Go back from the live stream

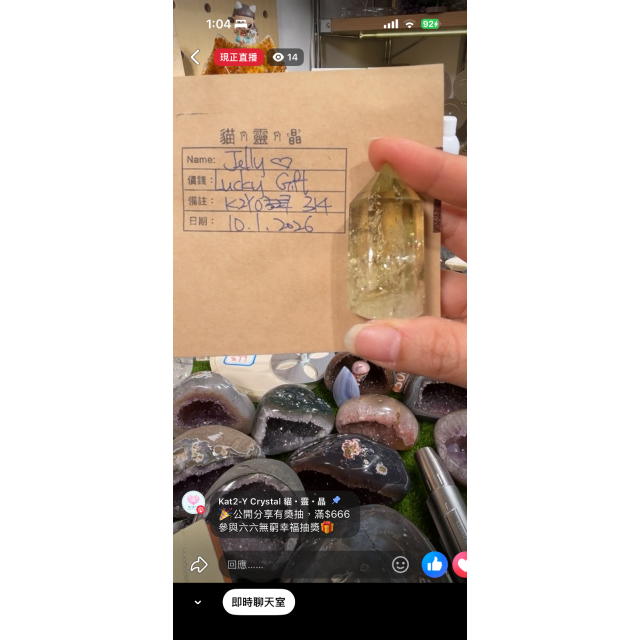click(195, 57)
